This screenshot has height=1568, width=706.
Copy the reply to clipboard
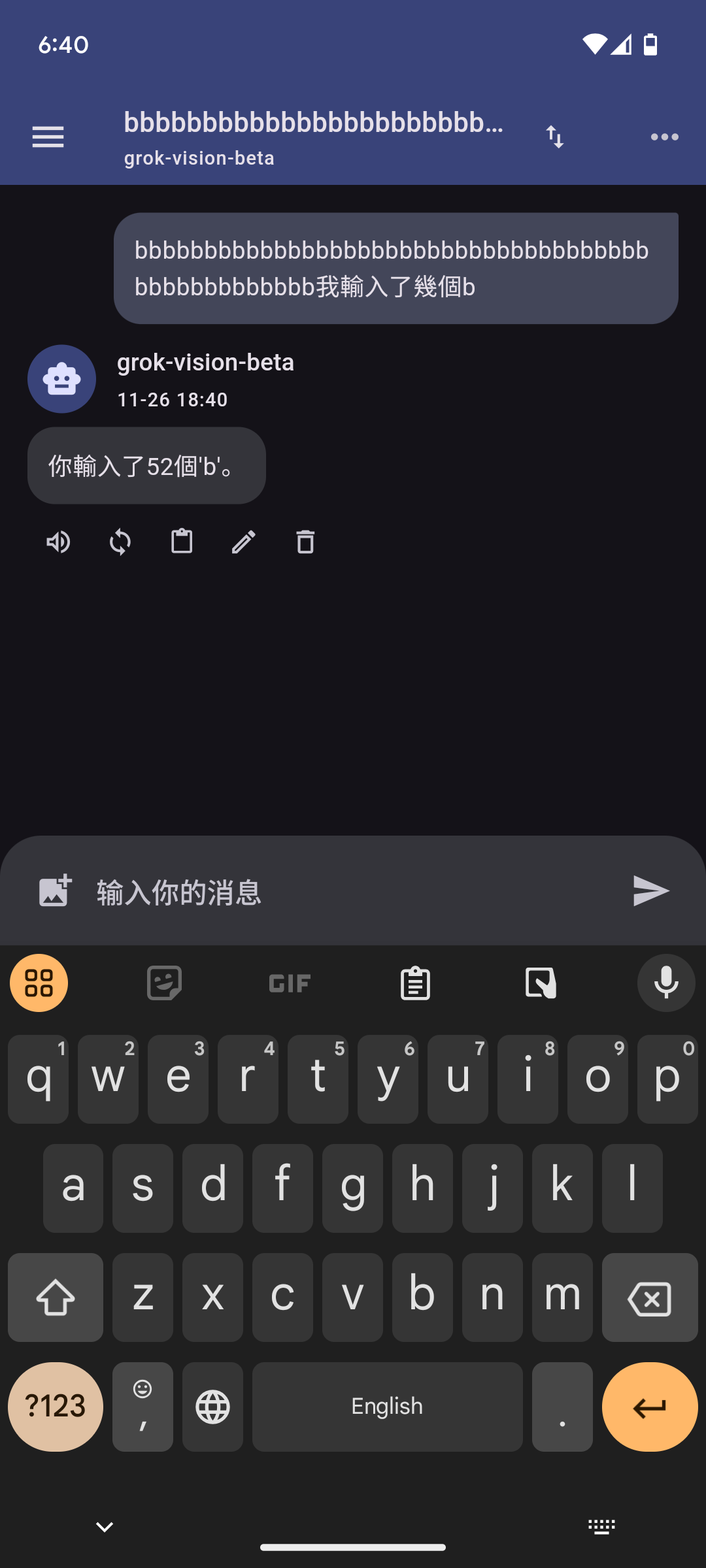click(182, 542)
